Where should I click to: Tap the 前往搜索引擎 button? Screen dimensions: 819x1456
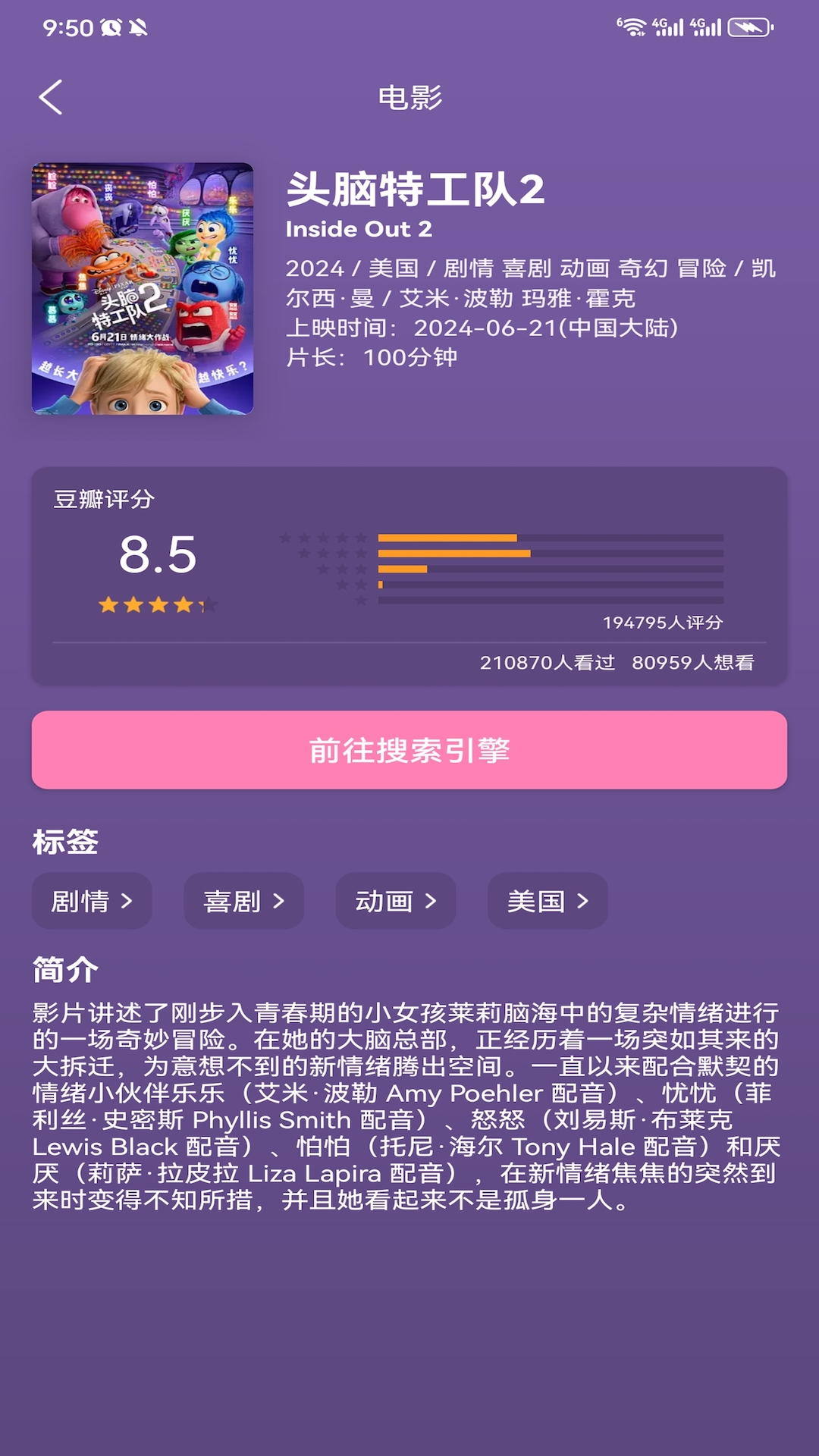tap(409, 750)
